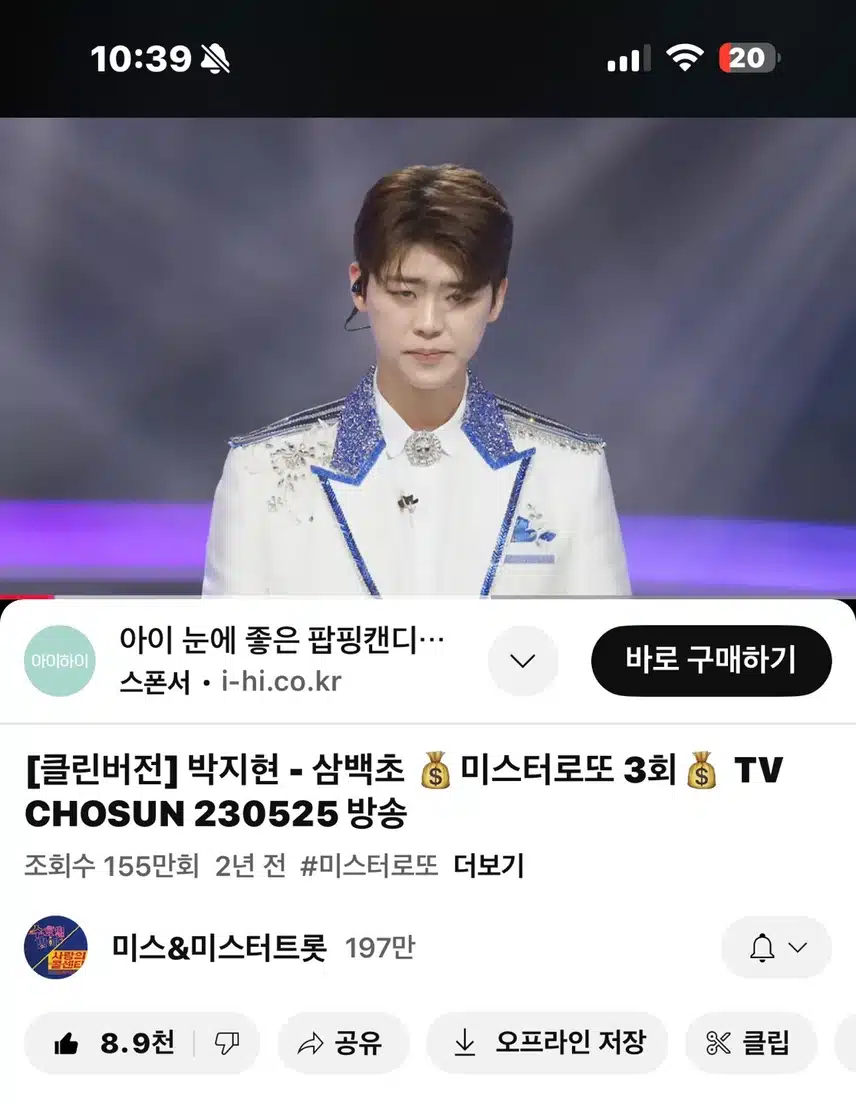The width and height of the screenshot is (856, 1105).
Task: Tap the video player to show controls
Action: pyautogui.click(x=428, y=355)
